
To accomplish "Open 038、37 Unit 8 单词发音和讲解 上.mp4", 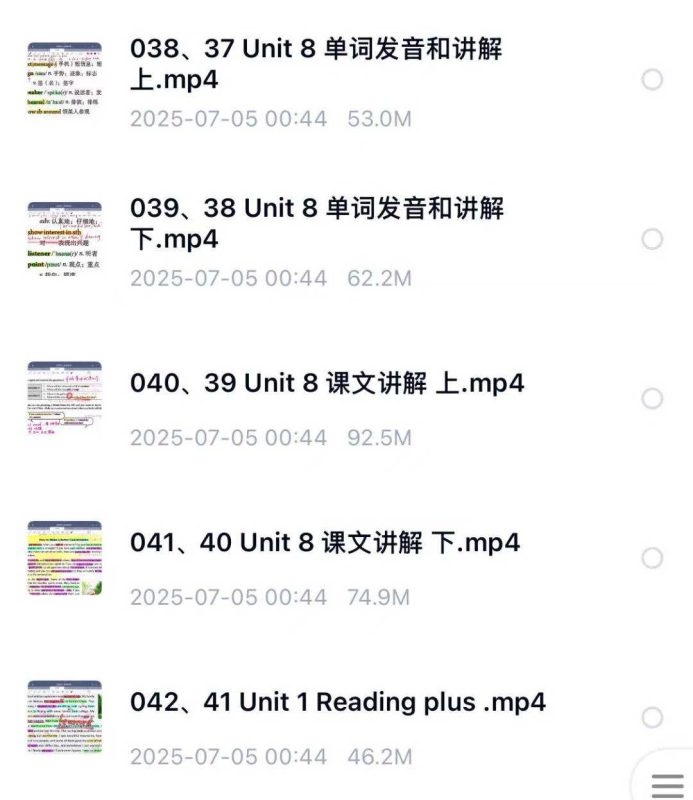I will point(316,64).
